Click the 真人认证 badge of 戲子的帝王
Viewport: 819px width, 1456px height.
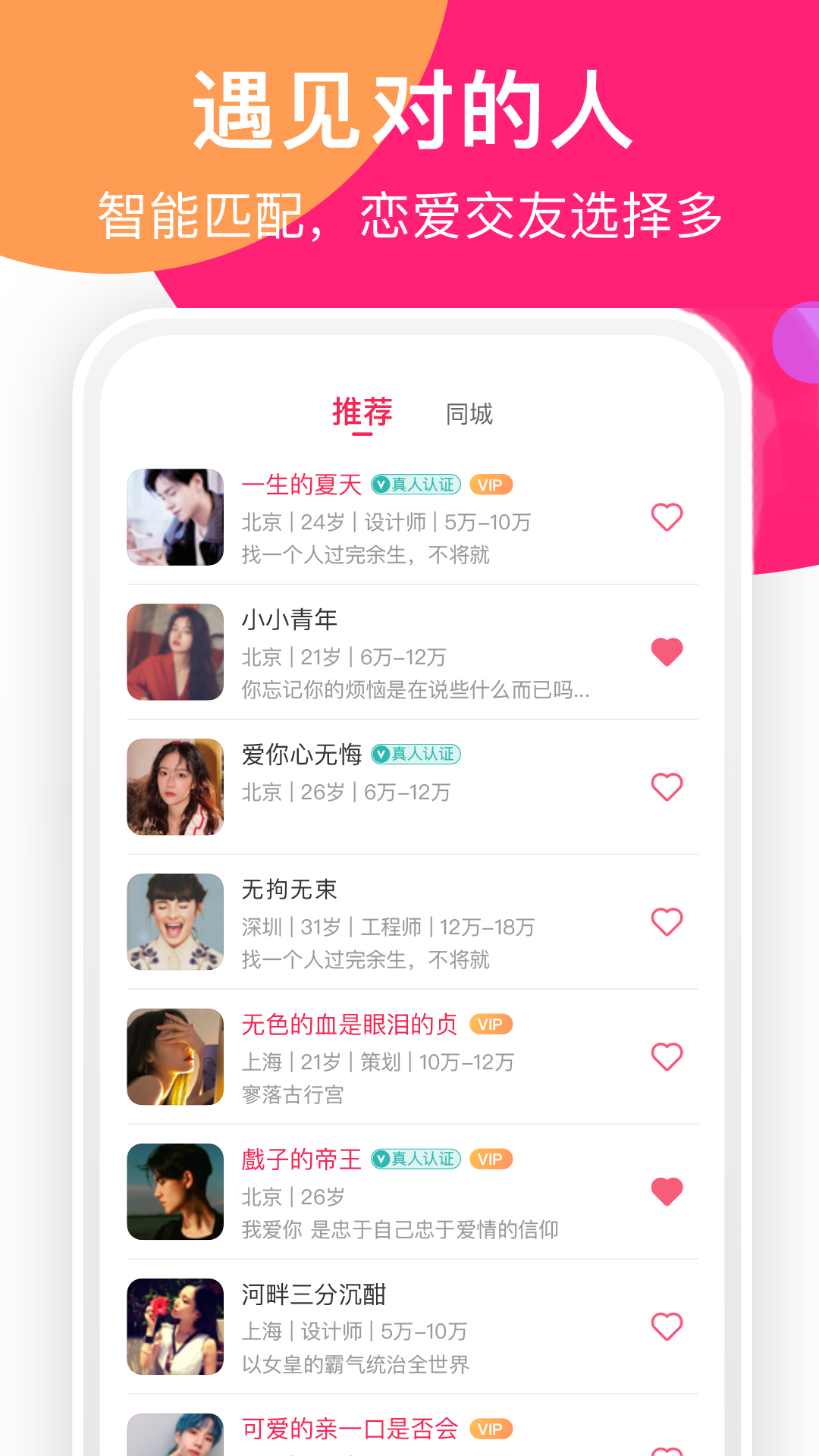coord(416,1159)
